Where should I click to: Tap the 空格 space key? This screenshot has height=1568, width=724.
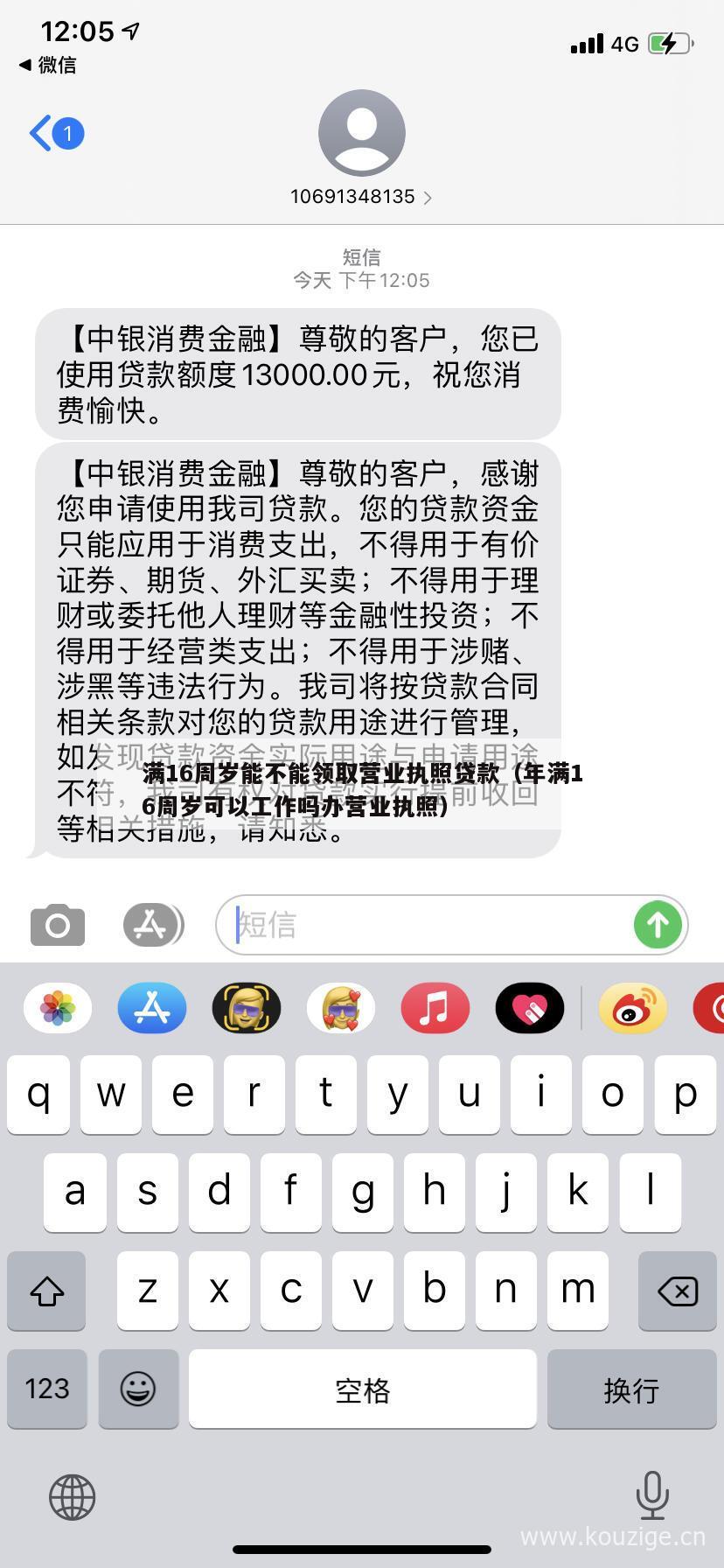[x=362, y=1389]
